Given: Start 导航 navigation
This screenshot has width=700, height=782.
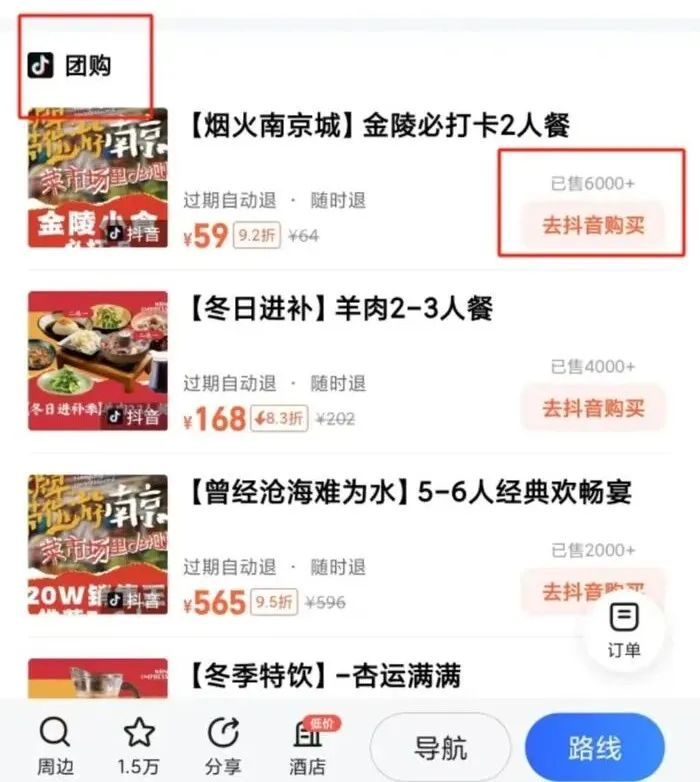Looking at the screenshot, I should click(x=440, y=747).
